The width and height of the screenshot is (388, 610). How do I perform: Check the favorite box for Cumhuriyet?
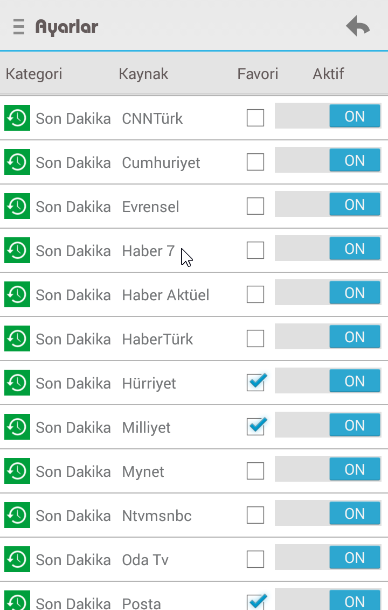pos(255,162)
